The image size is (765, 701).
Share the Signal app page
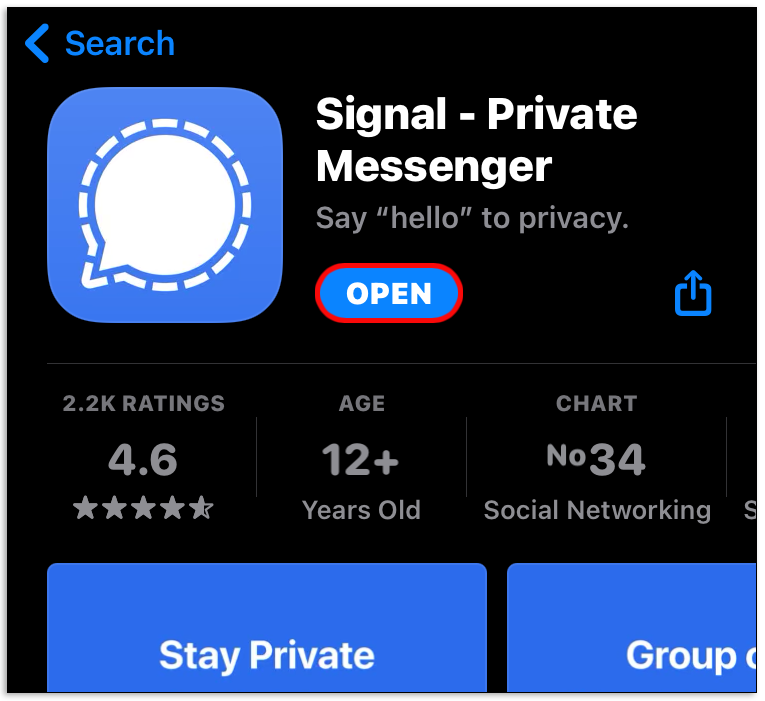pos(692,294)
